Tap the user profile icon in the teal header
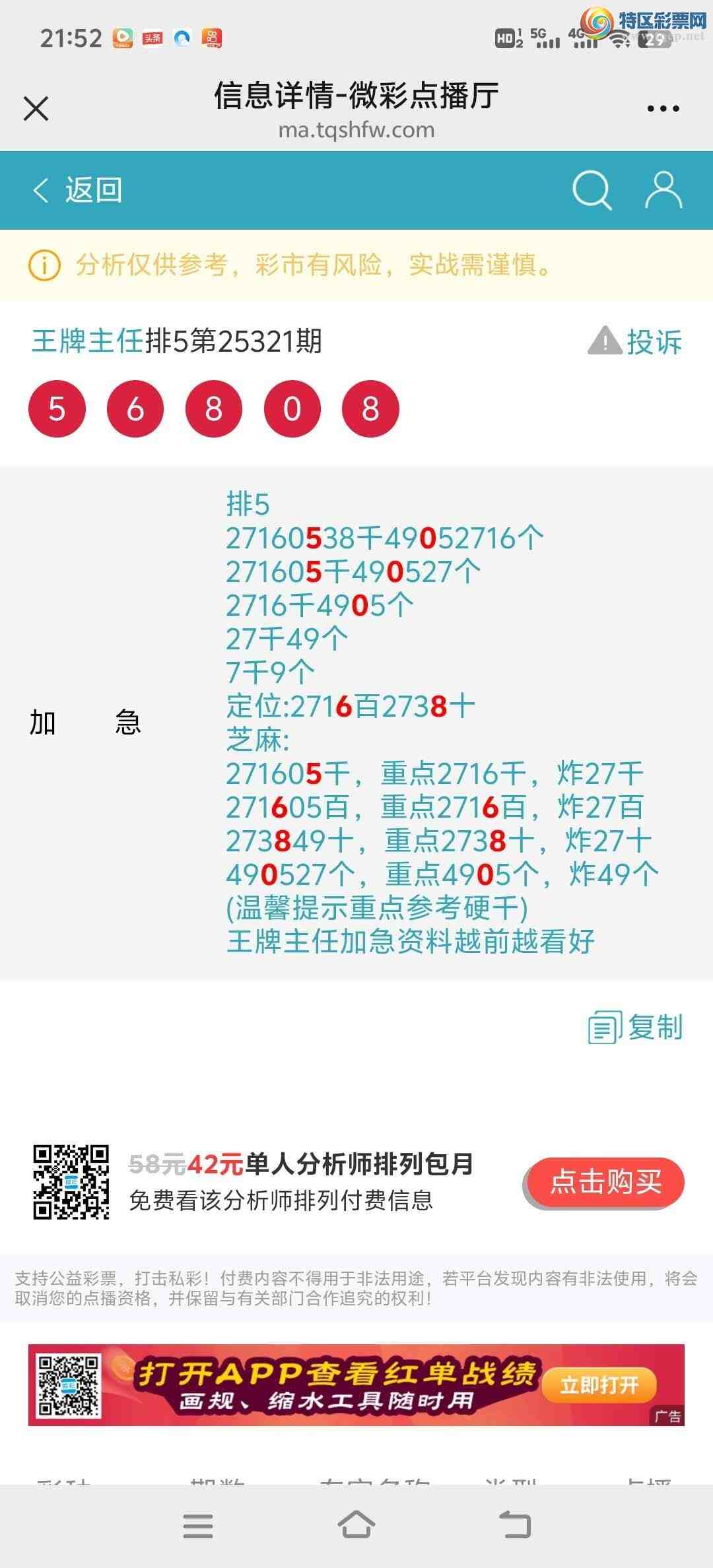713x1568 pixels. click(x=664, y=190)
